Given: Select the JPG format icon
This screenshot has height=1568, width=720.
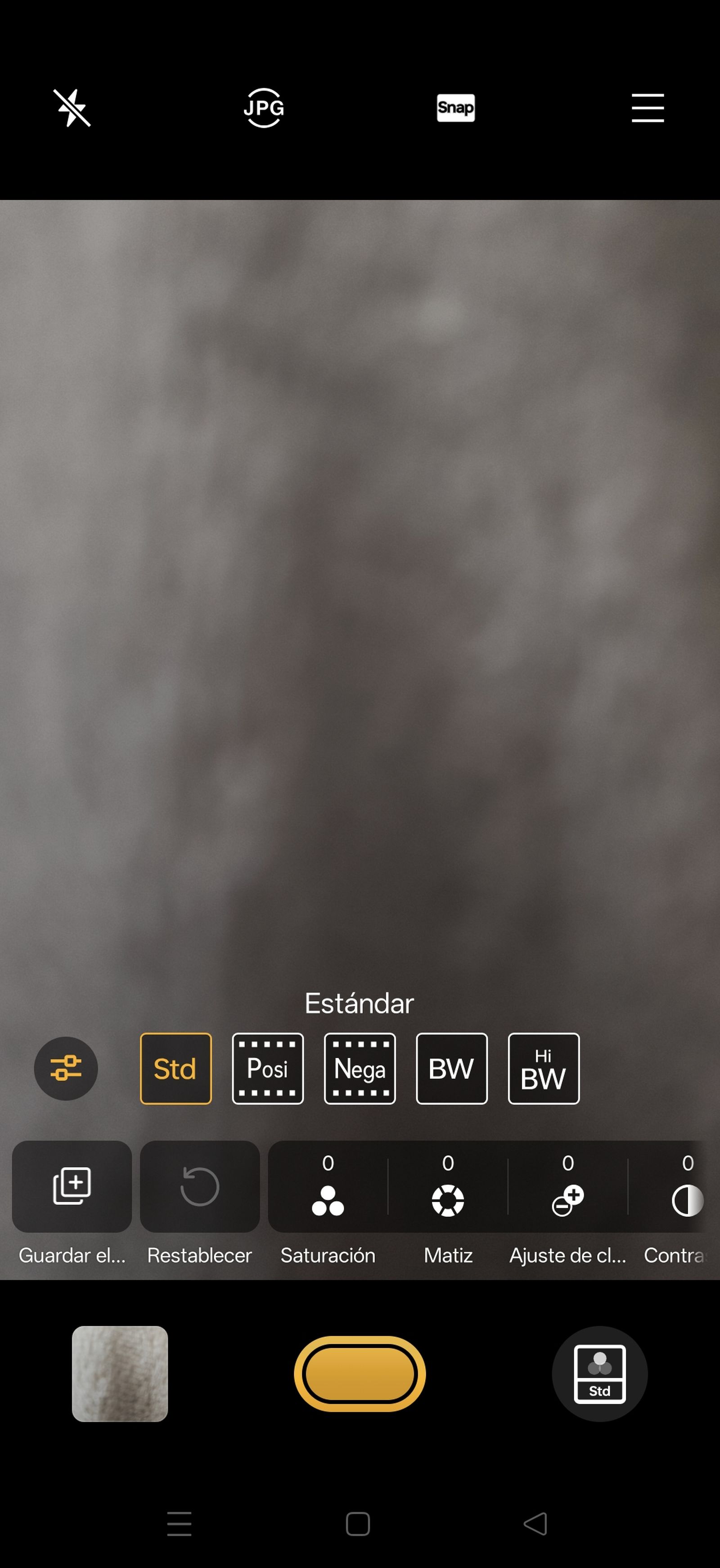Looking at the screenshot, I should pyautogui.click(x=264, y=108).
